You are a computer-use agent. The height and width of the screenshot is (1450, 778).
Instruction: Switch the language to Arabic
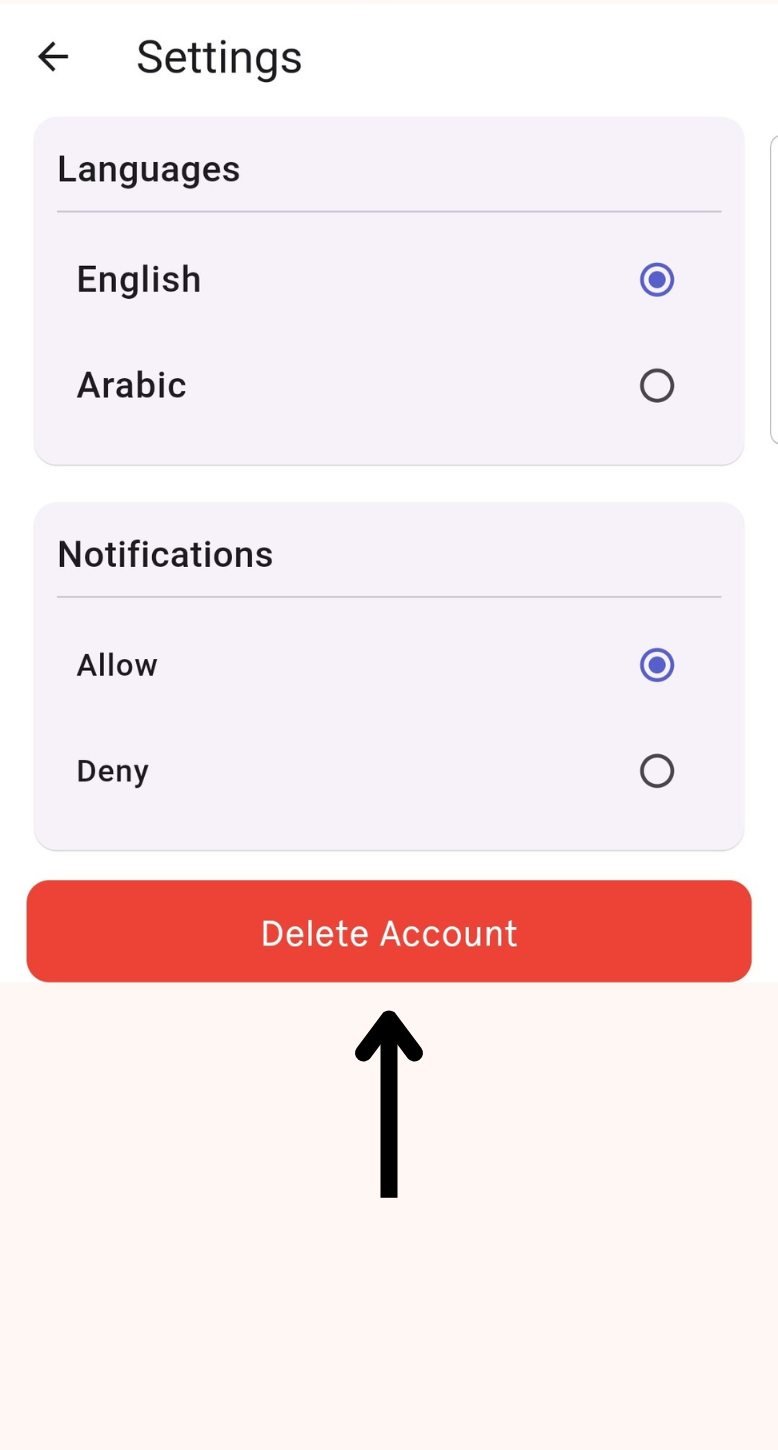pyautogui.click(x=656, y=386)
